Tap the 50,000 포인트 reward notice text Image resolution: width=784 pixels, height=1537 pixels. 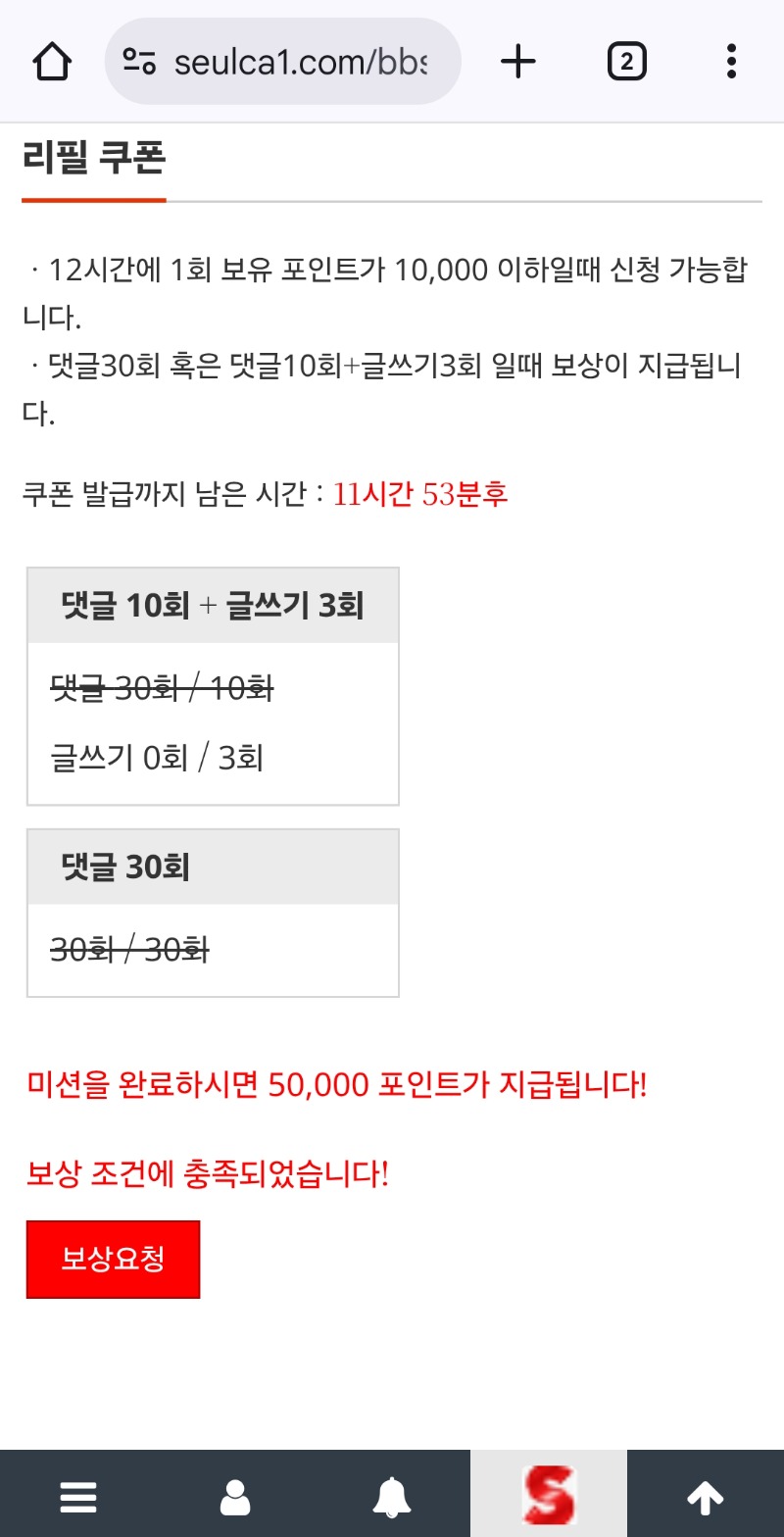click(x=338, y=1085)
